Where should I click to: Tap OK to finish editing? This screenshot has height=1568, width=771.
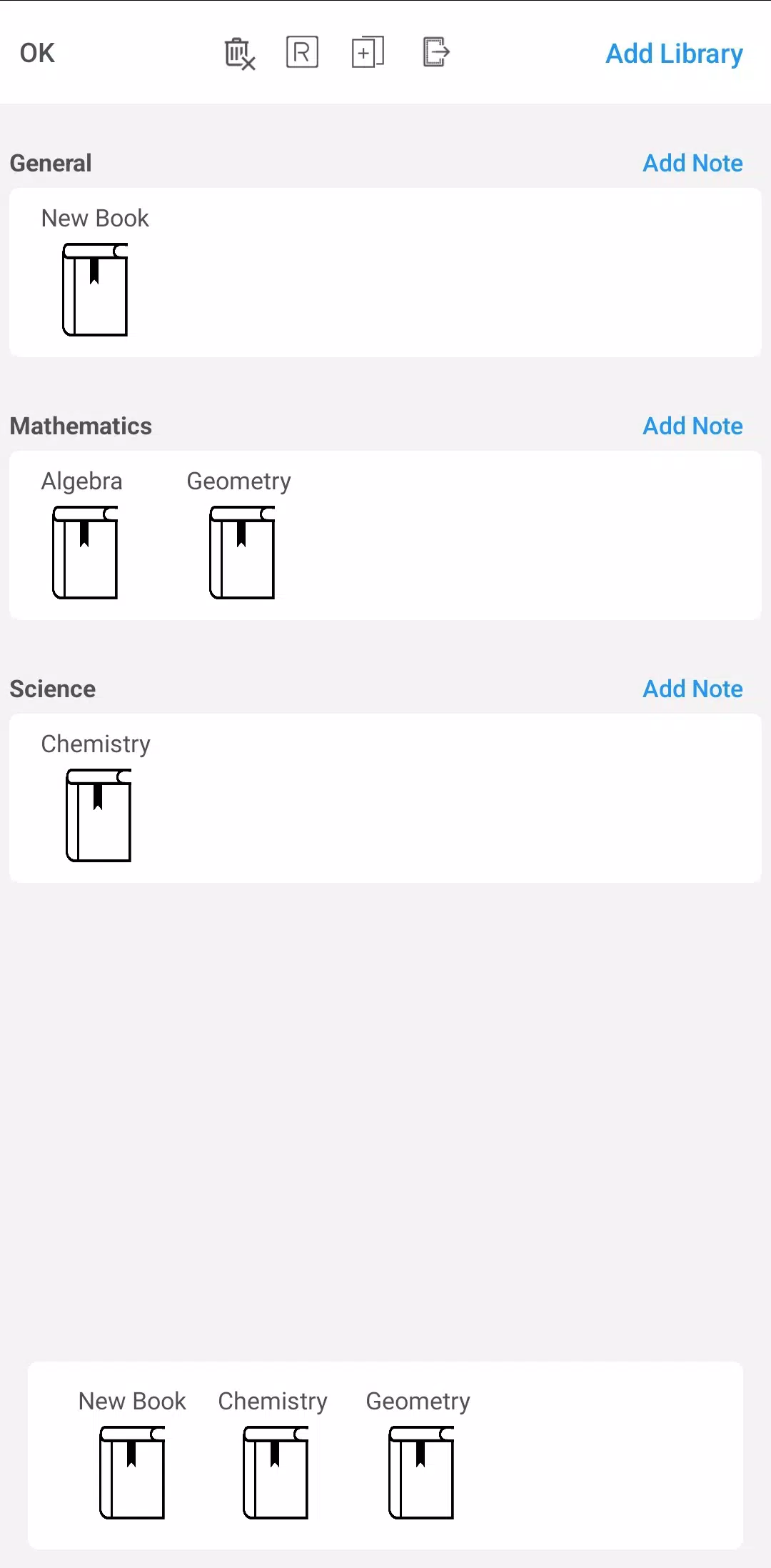37,53
